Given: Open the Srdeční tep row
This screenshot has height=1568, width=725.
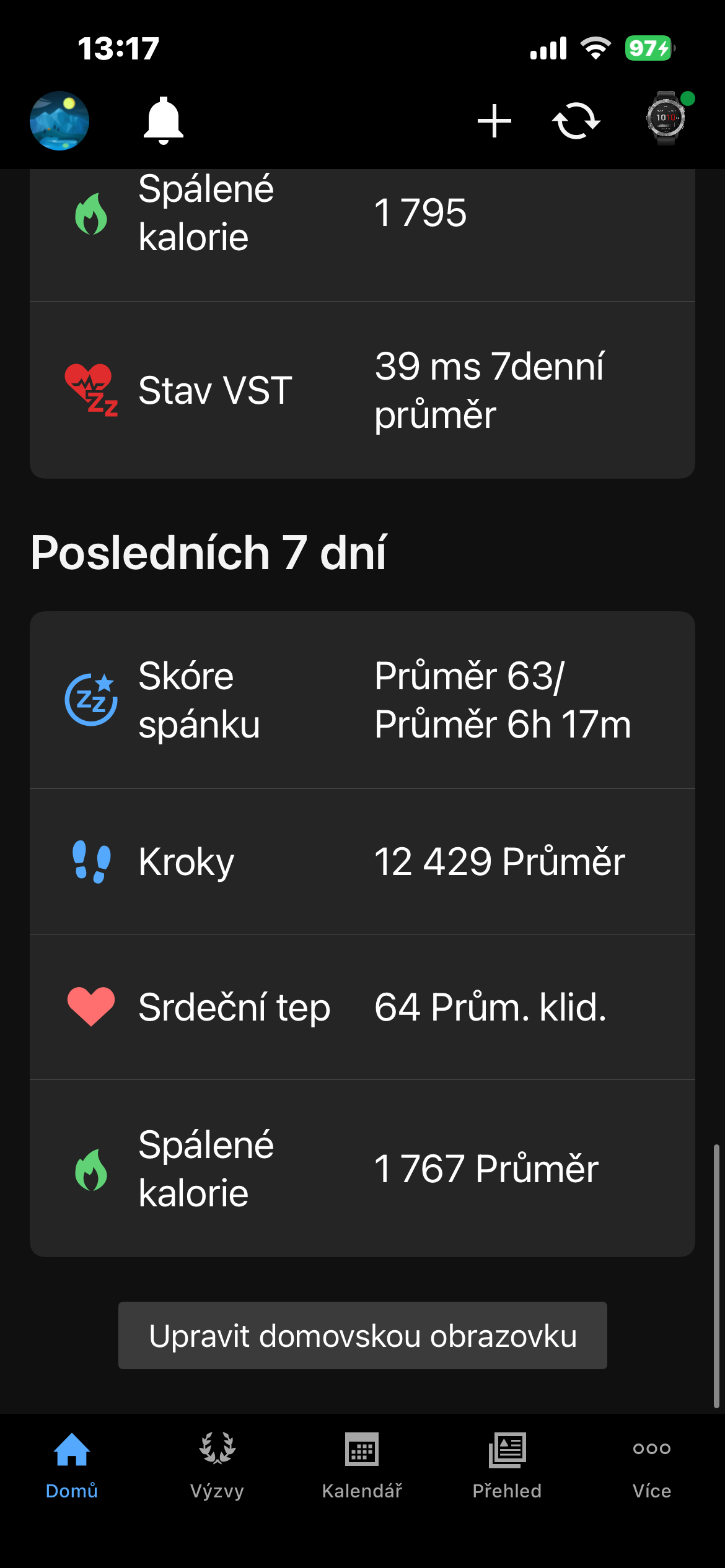Looking at the screenshot, I should pos(362,1007).
